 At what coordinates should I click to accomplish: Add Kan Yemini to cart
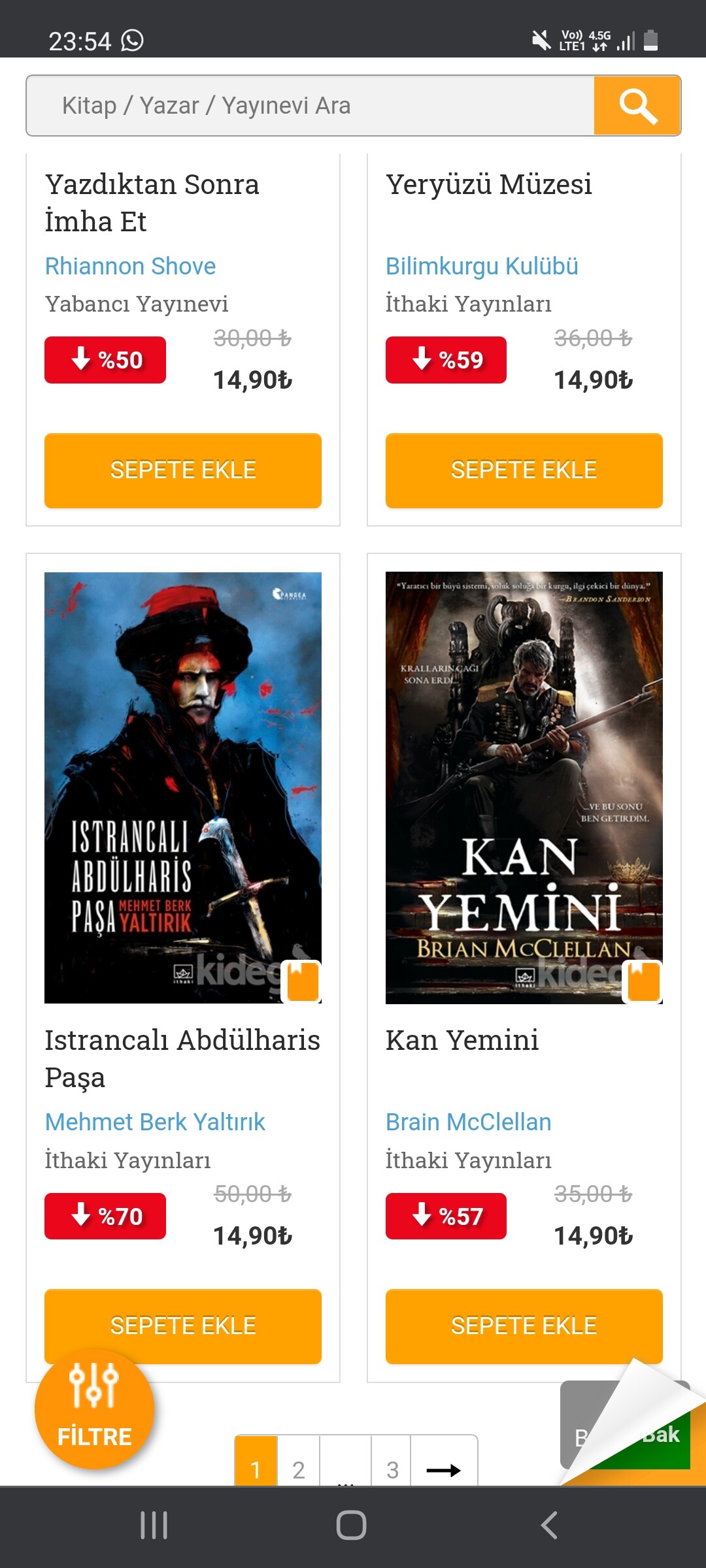[524, 1326]
